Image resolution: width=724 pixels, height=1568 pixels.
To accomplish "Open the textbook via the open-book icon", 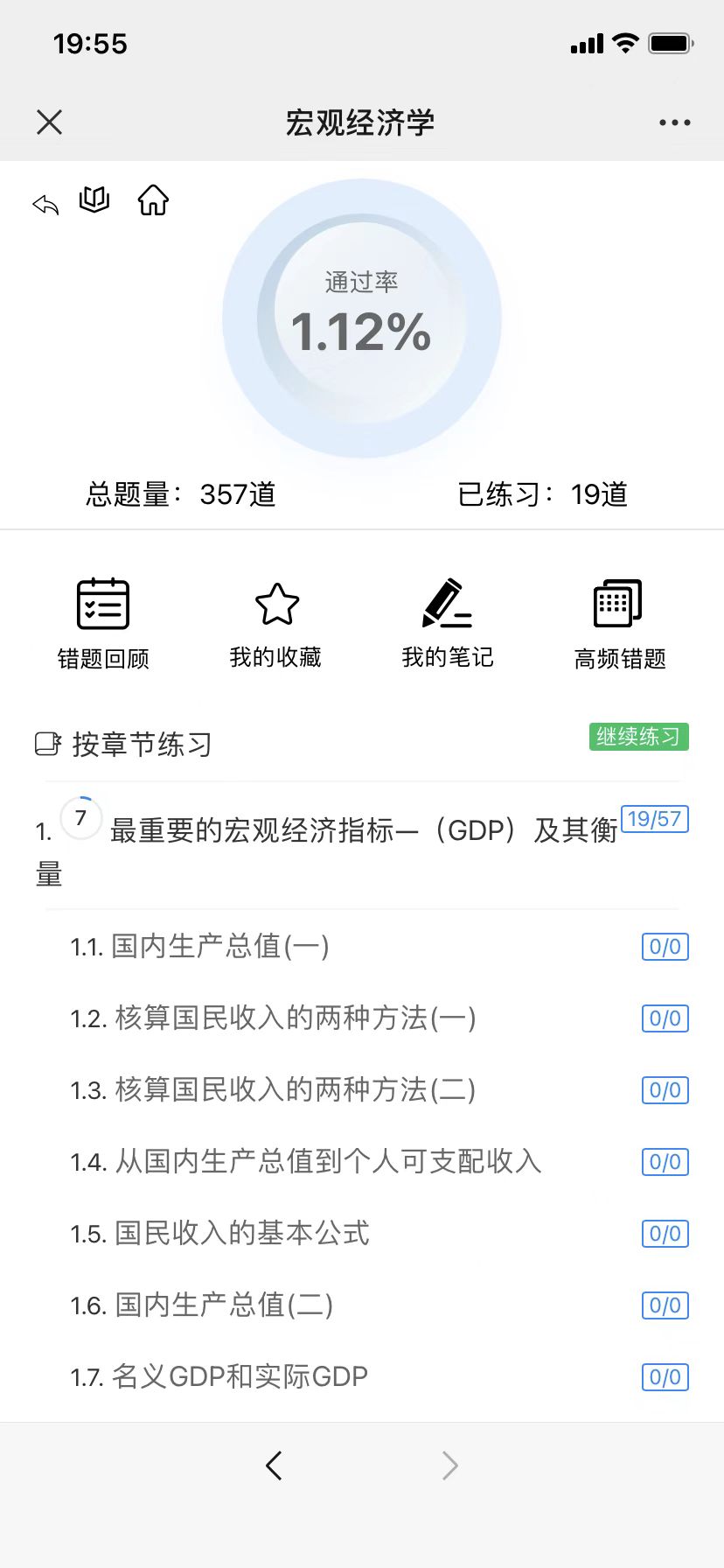I will coord(94,200).
